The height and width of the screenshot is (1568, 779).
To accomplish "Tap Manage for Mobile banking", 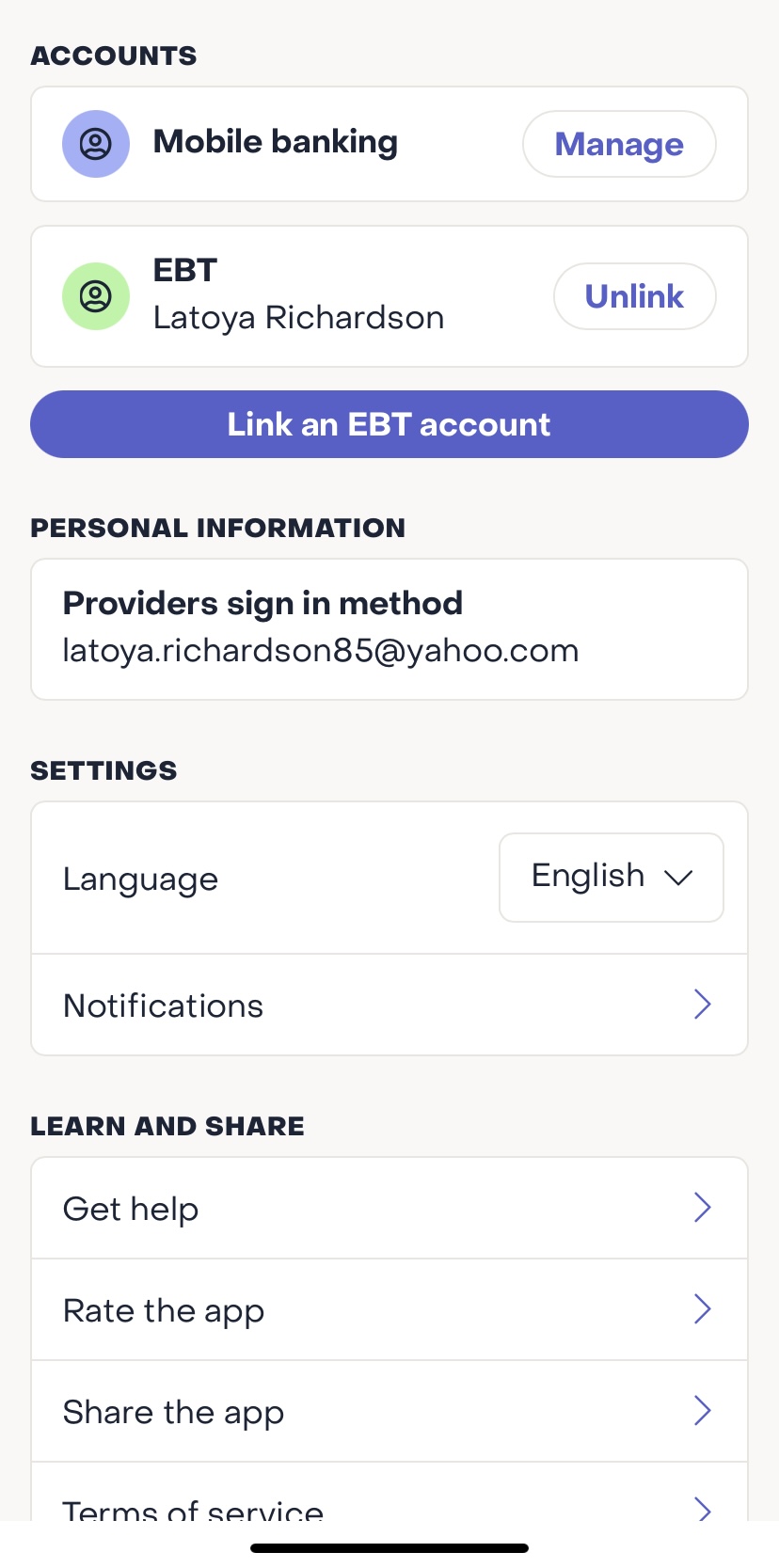I will point(619,144).
